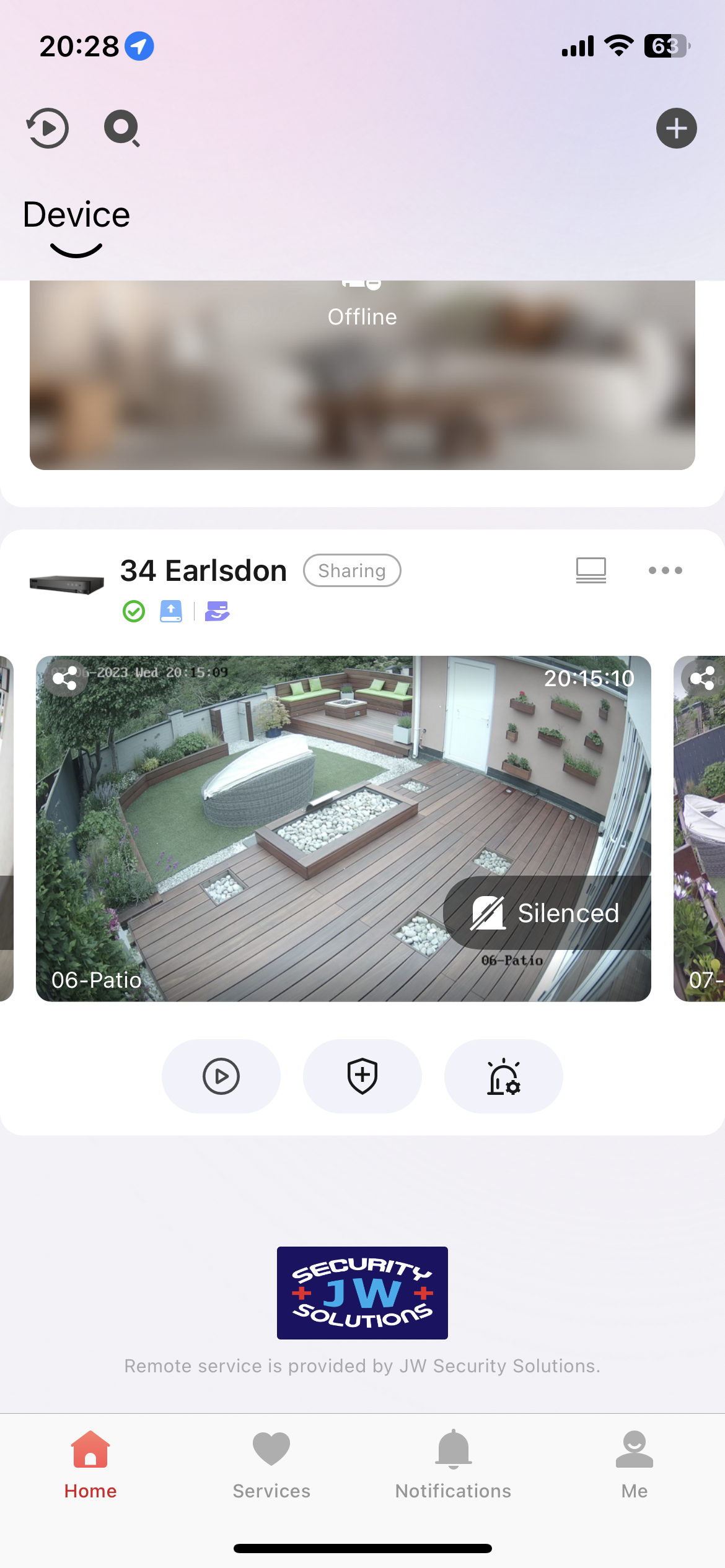
Task: Share the 06-Patio camera
Action: [65, 679]
